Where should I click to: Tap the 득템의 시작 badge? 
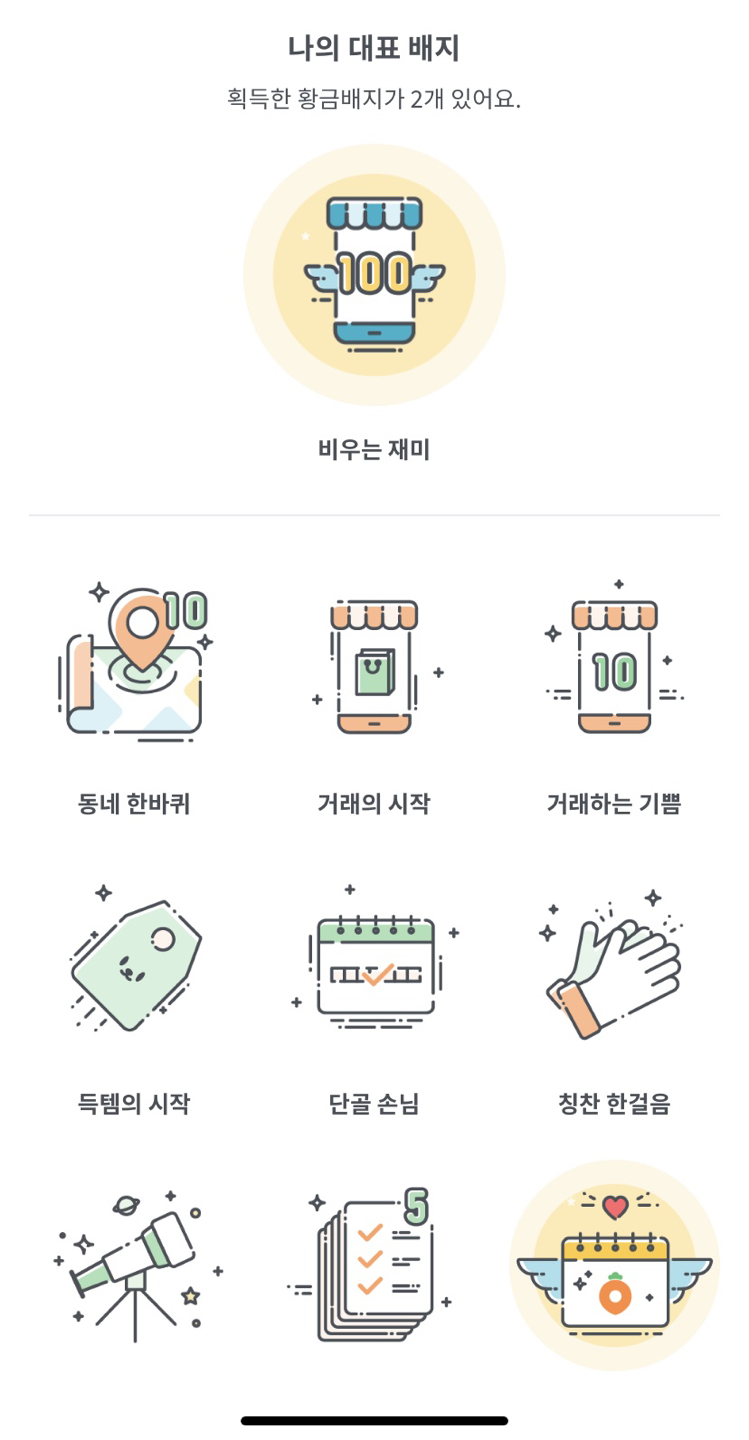(135, 958)
